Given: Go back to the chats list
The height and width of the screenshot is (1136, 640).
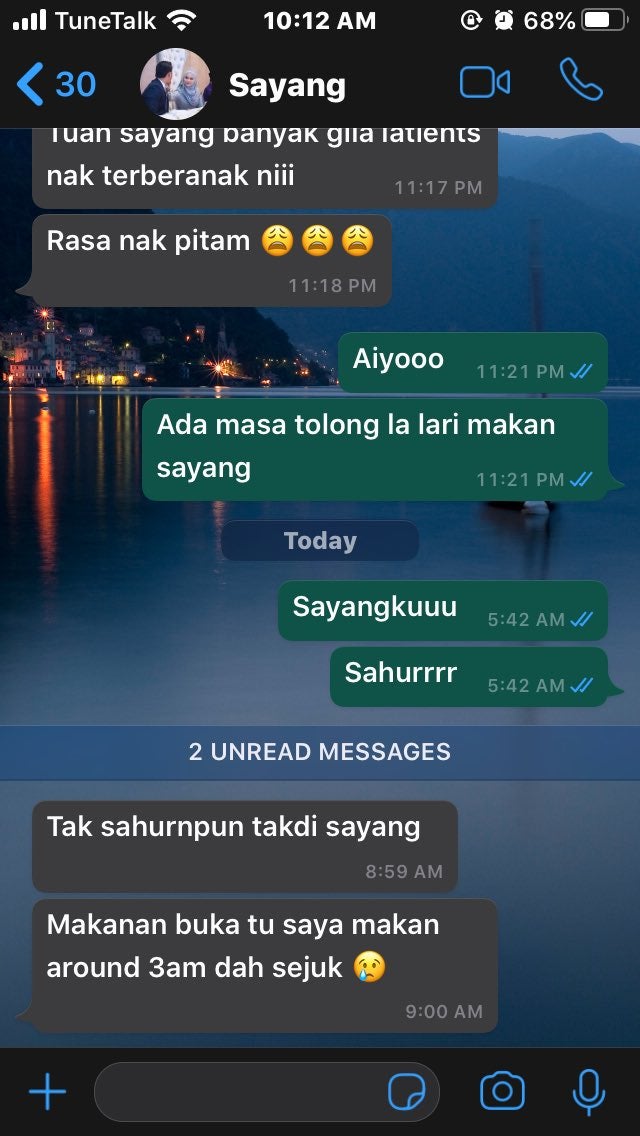Looking at the screenshot, I should 55,84.
